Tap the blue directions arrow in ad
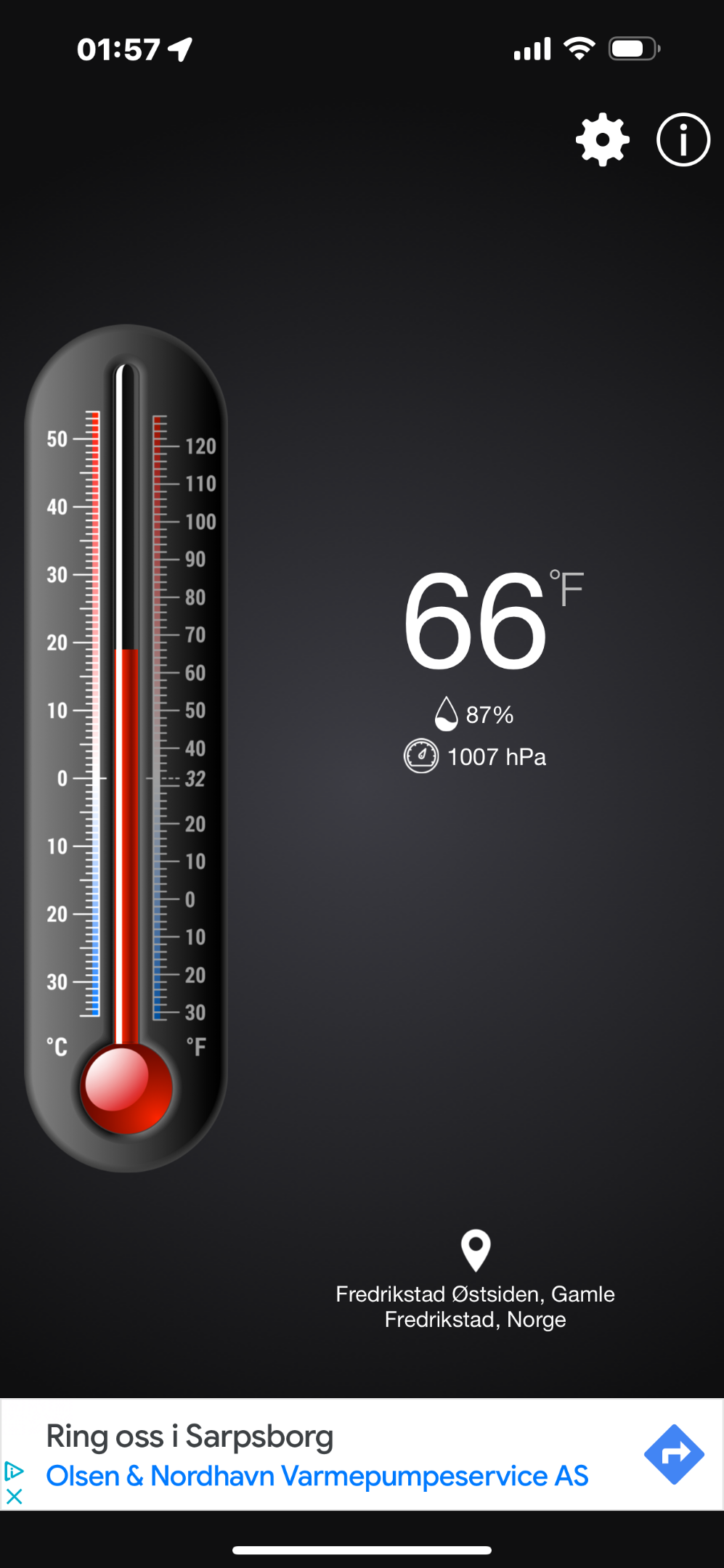 click(674, 1454)
